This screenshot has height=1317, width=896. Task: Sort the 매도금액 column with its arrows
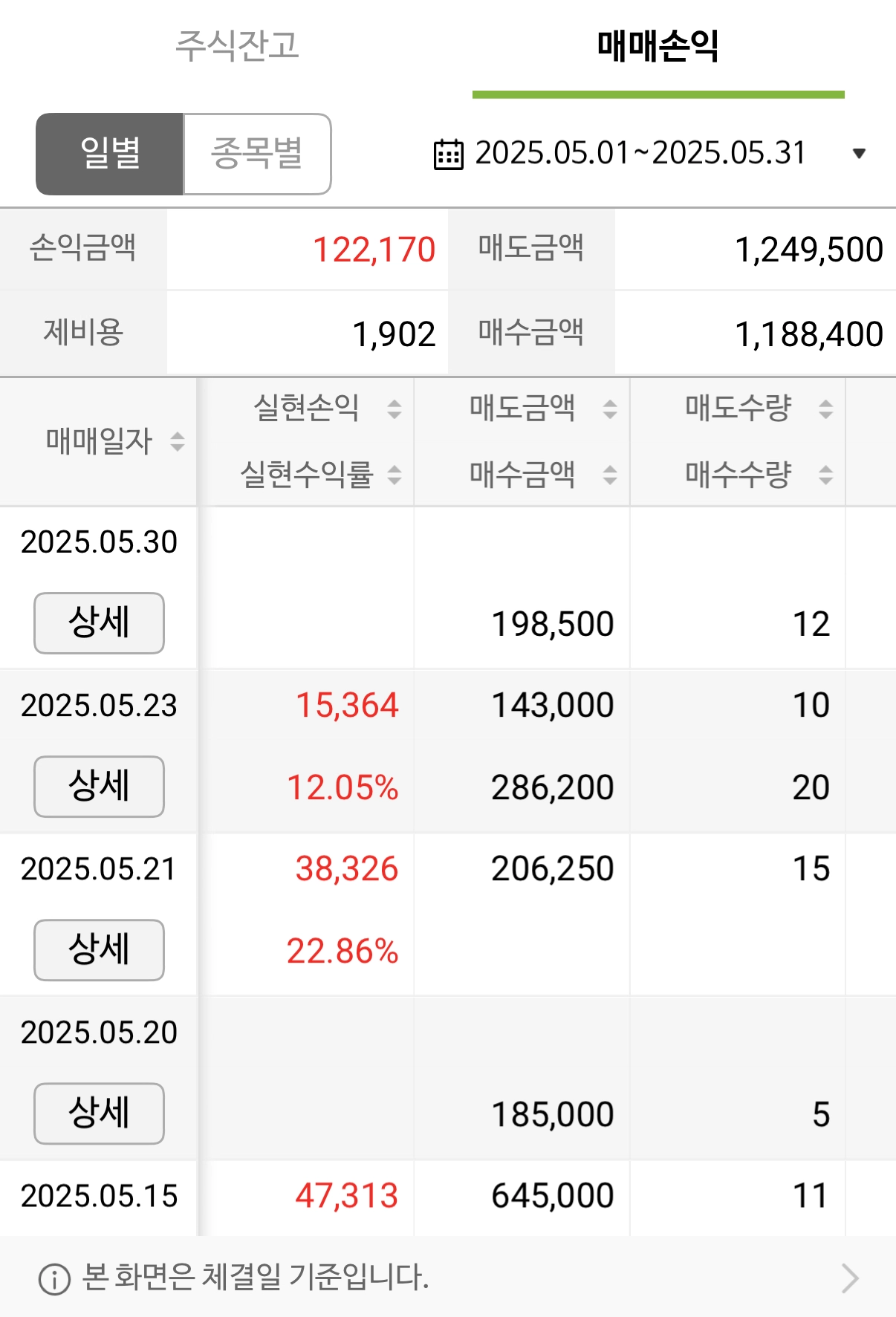pyautogui.click(x=608, y=409)
